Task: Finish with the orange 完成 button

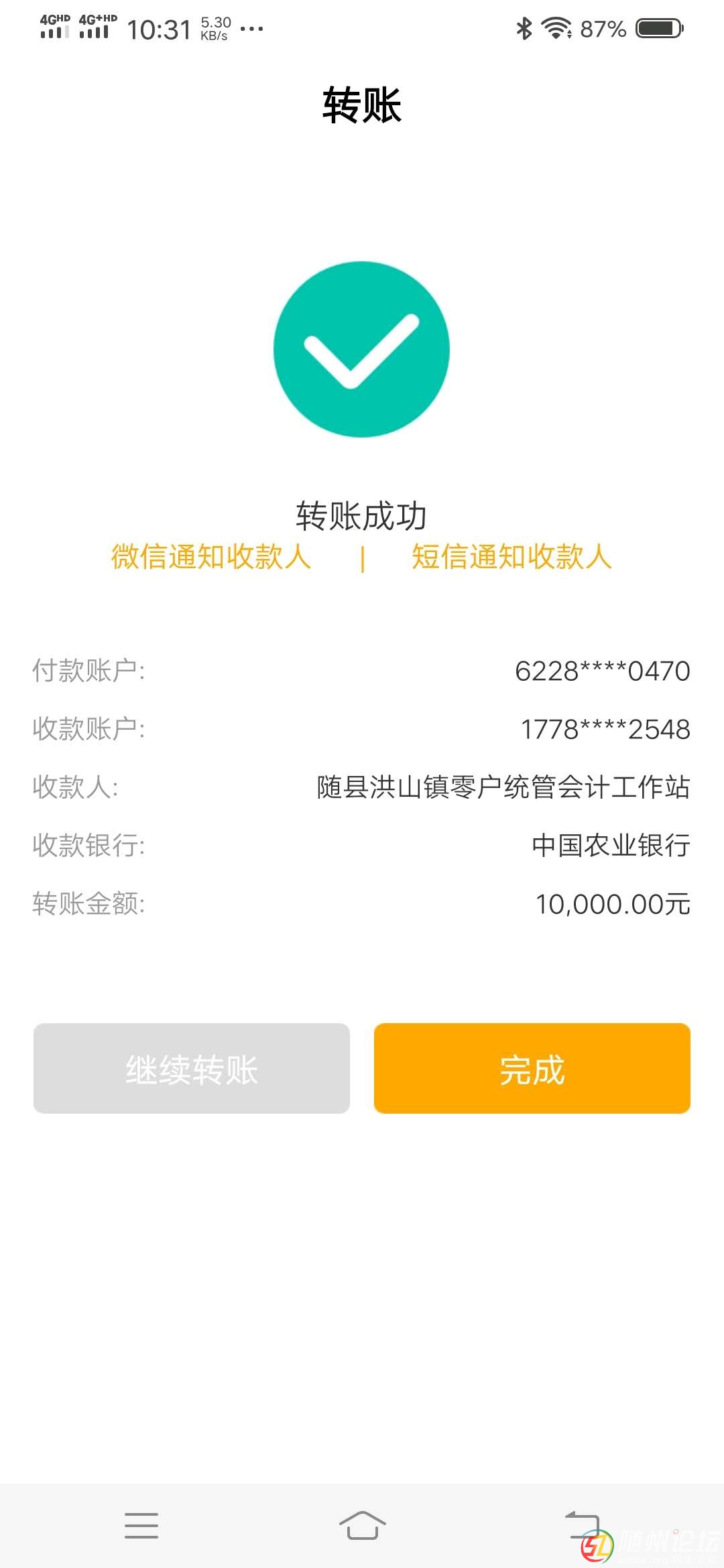Action: (532, 1069)
